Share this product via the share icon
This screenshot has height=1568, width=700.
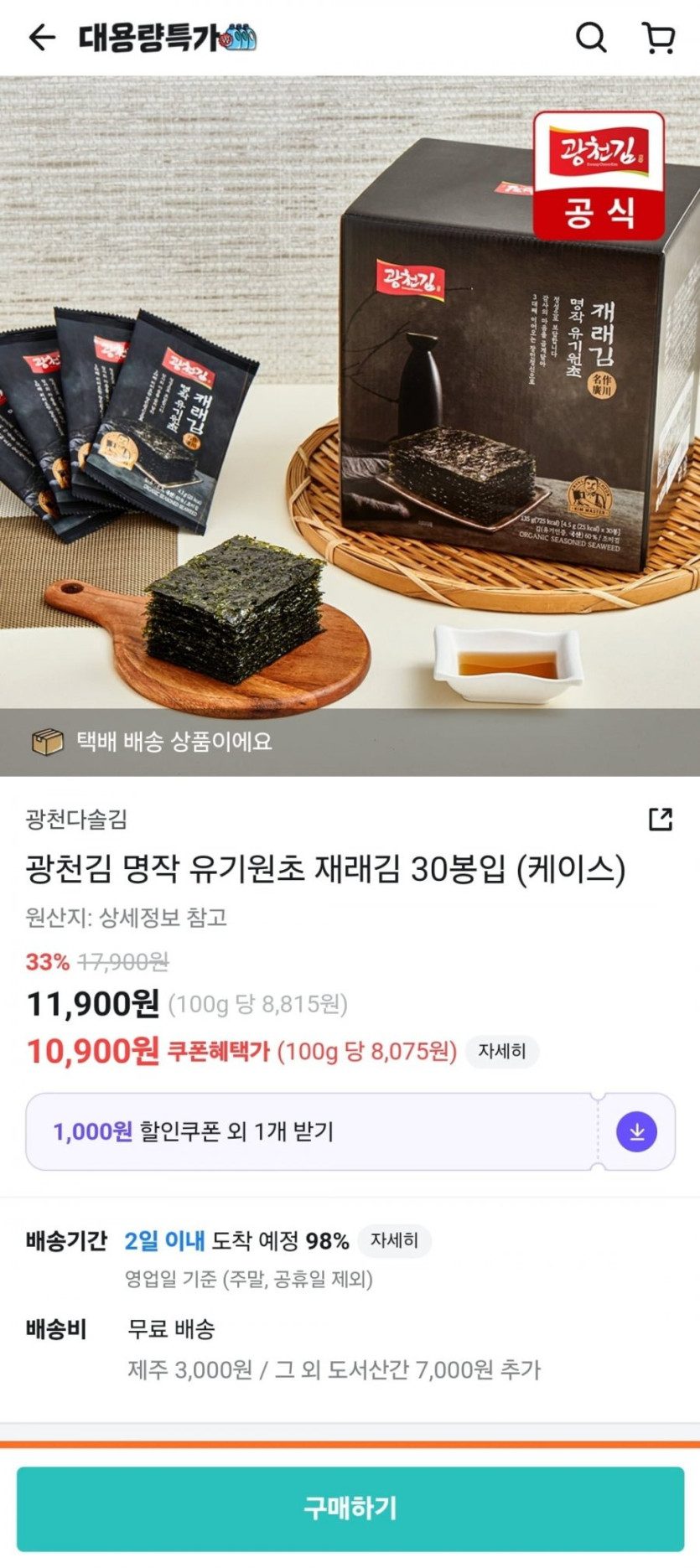click(x=661, y=819)
